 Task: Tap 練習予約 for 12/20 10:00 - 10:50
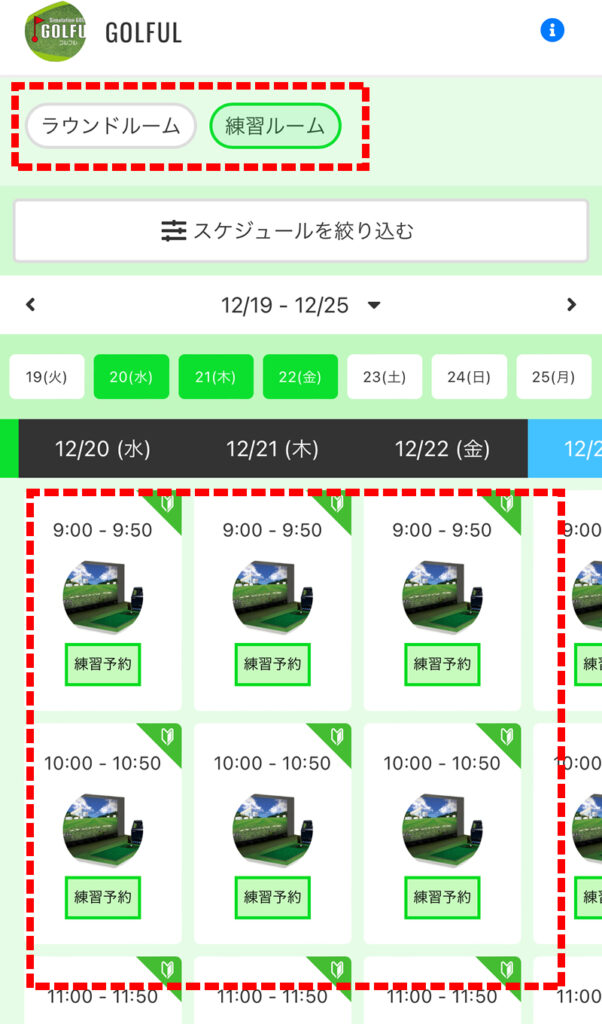103,897
